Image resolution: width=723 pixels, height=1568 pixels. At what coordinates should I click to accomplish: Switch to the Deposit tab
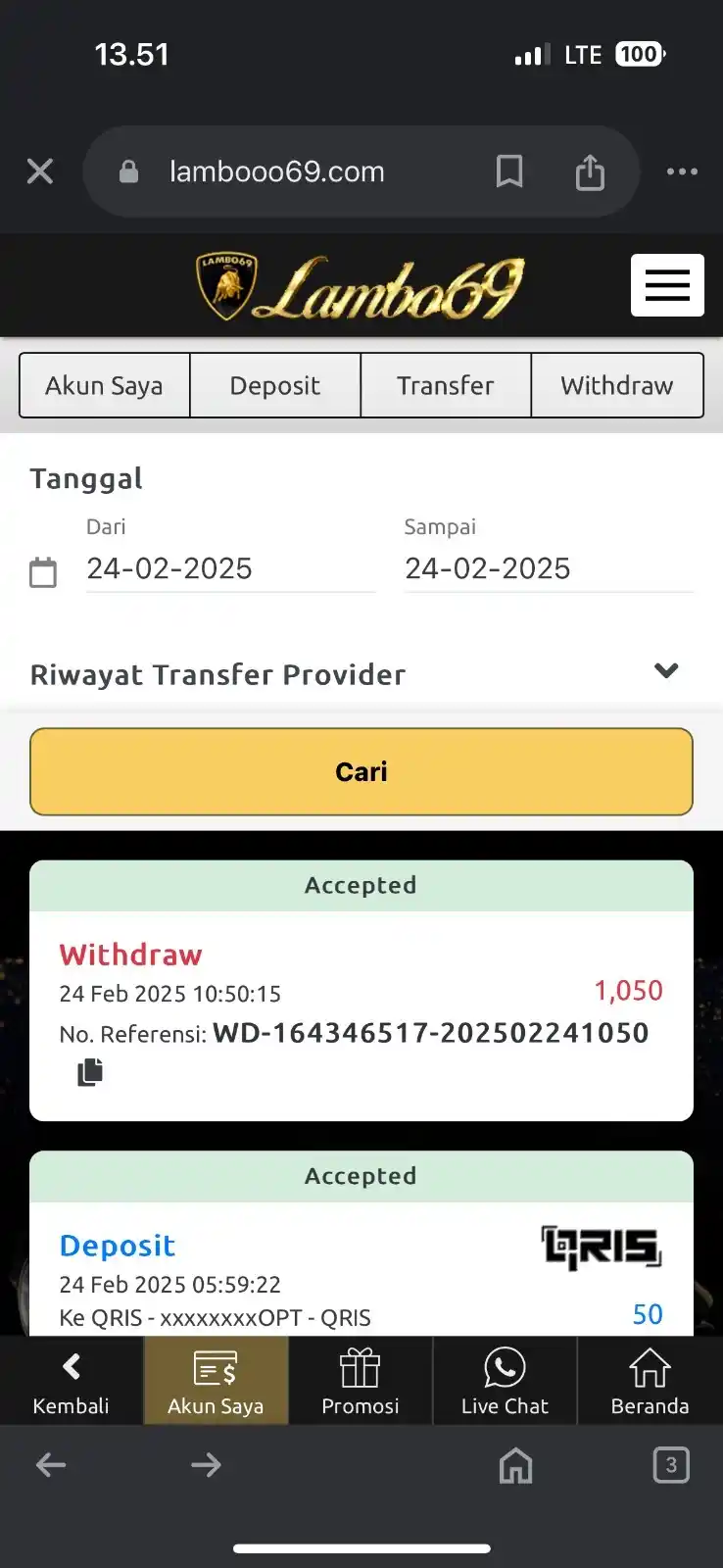[275, 385]
